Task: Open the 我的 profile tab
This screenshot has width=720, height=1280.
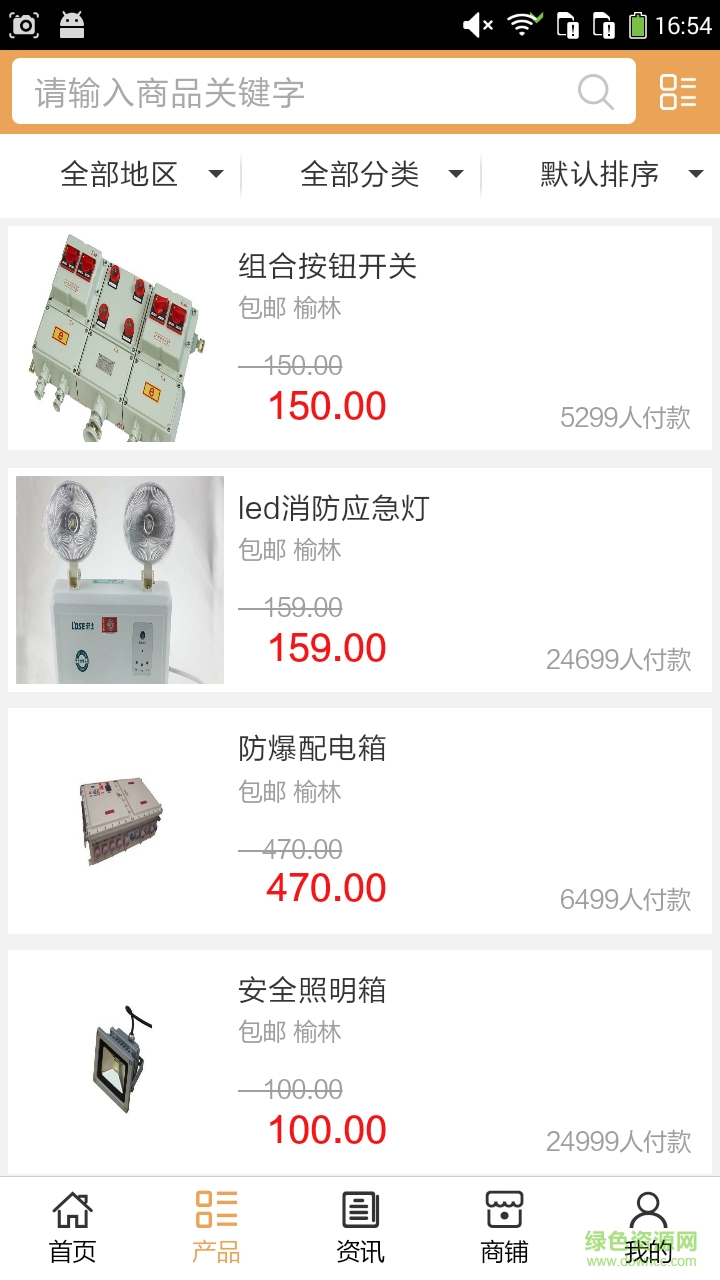Action: 648,1228
